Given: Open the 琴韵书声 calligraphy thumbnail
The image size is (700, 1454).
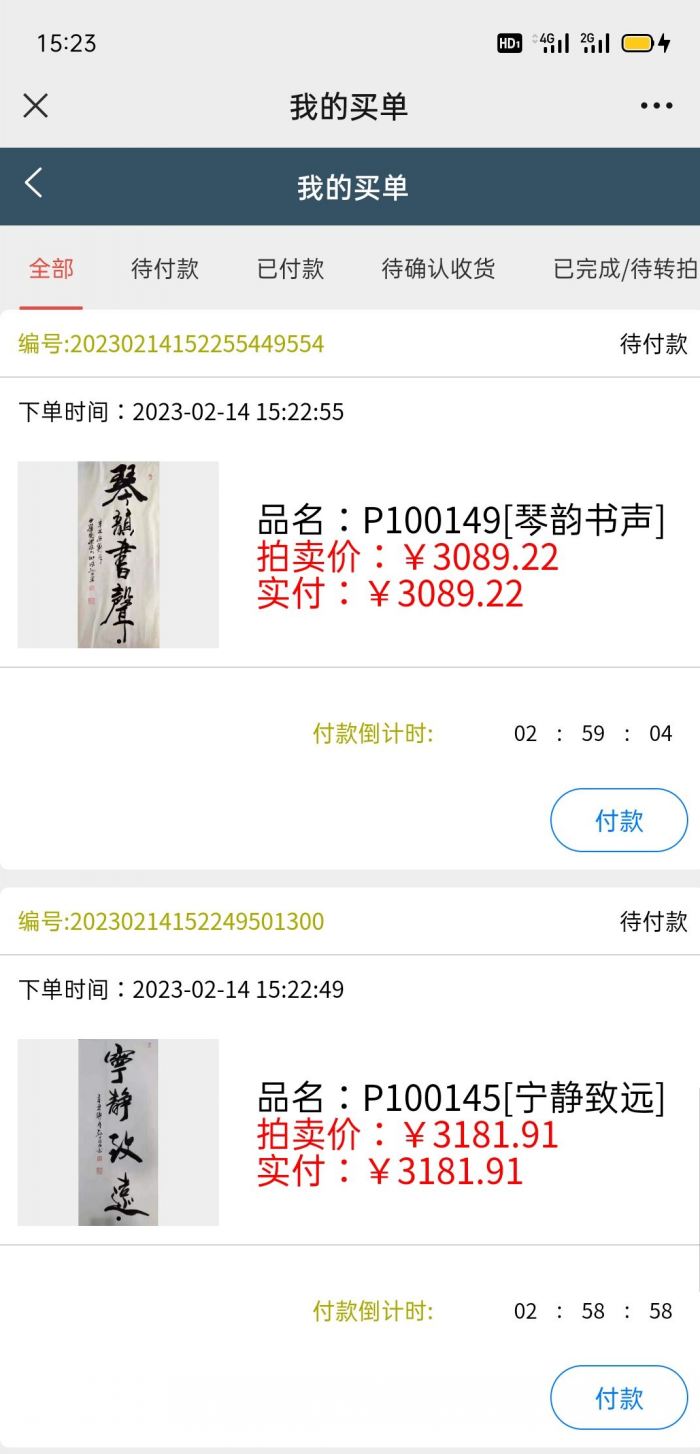Looking at the screenshot, I should 118,554.
